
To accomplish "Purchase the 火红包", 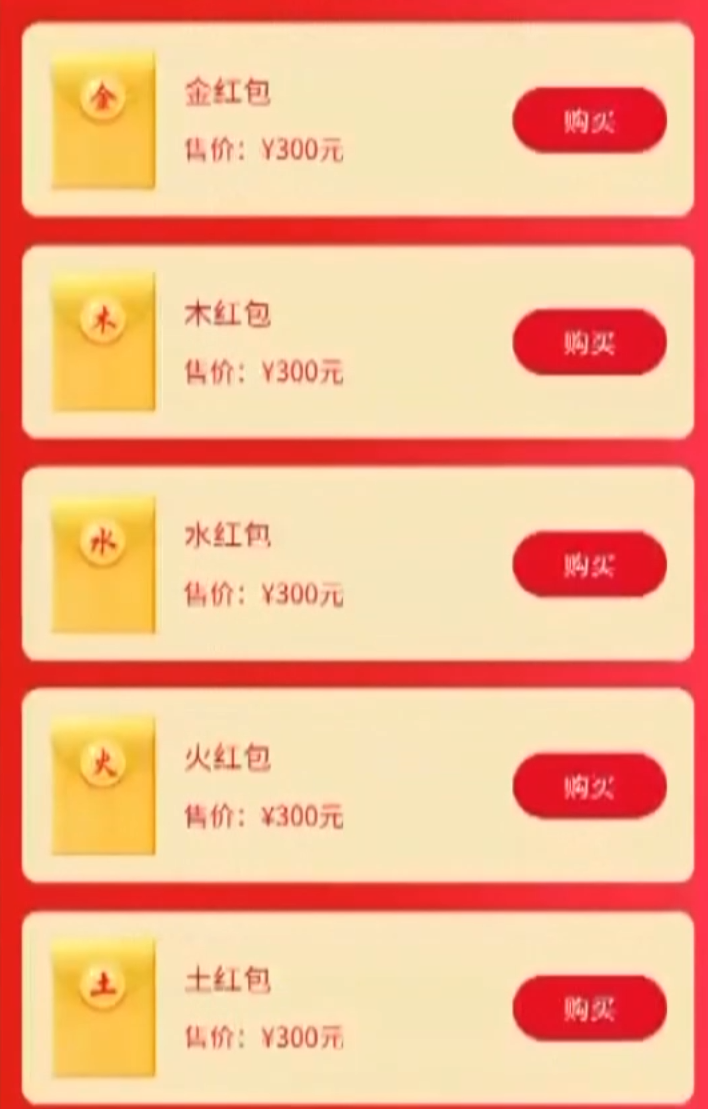I will pyautogui.click(x=589, y=786).
